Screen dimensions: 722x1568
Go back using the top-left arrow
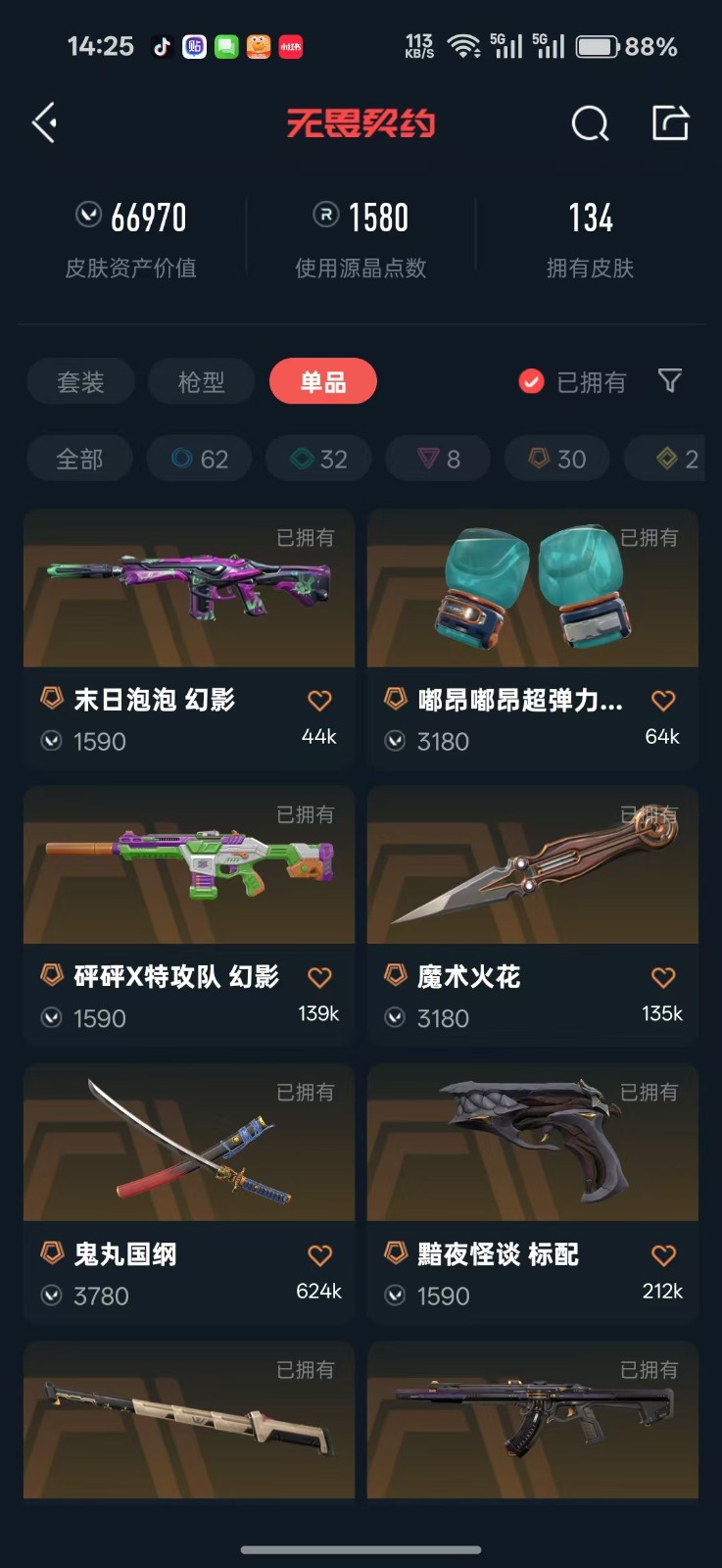click(x=45, y=123)
